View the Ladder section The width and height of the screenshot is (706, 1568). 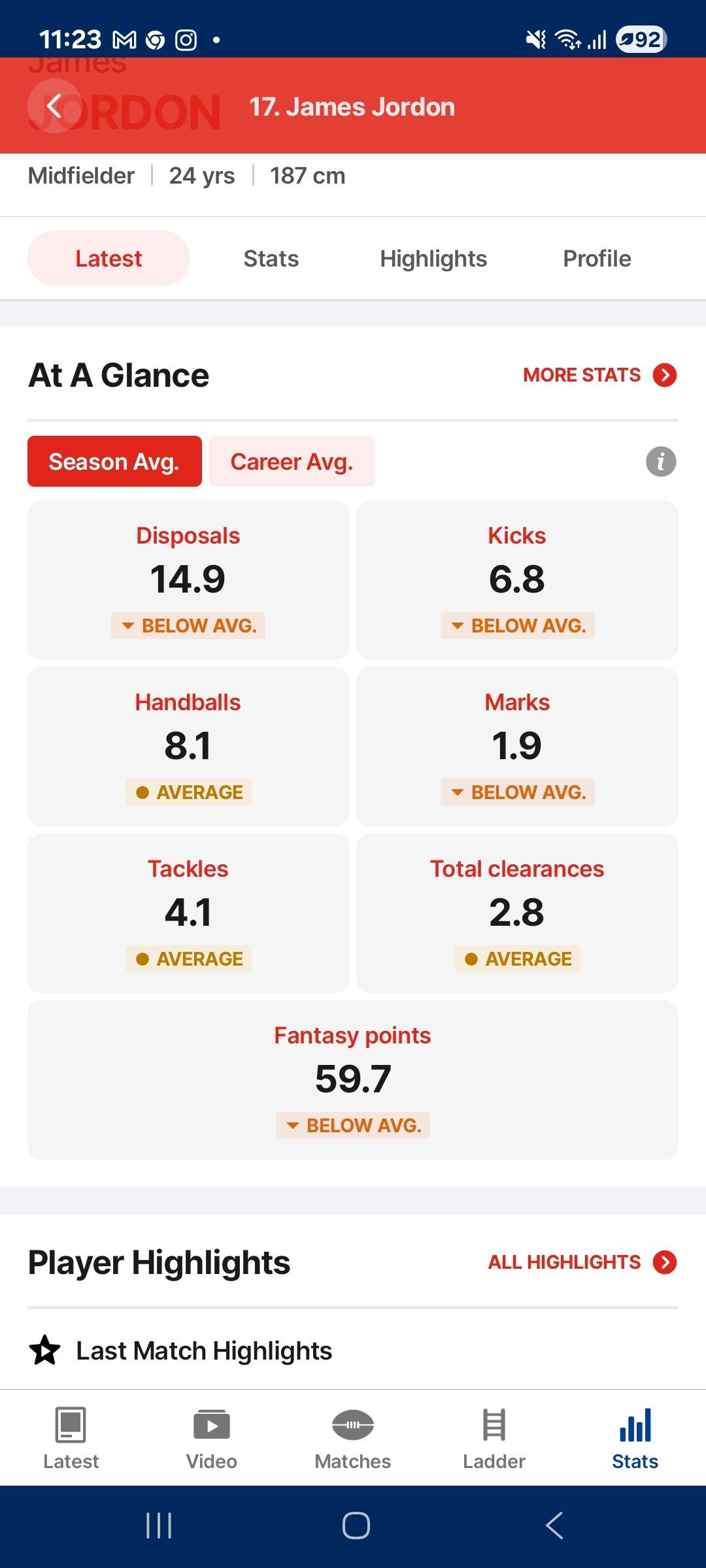[x=494, y=1438]
